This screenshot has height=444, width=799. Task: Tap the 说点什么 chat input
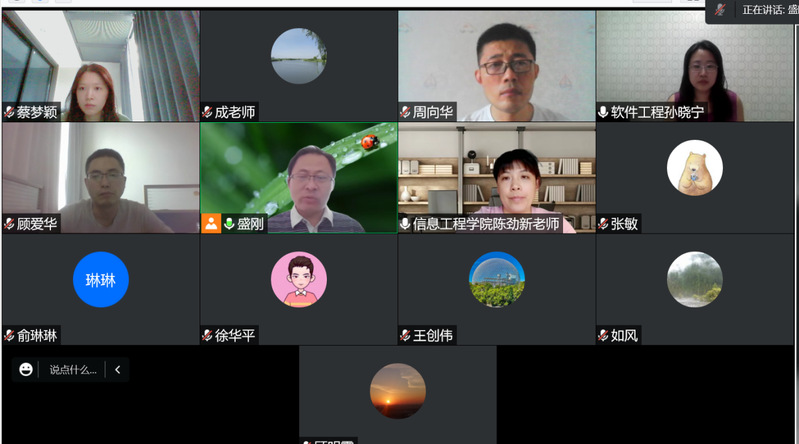[73, 370]
